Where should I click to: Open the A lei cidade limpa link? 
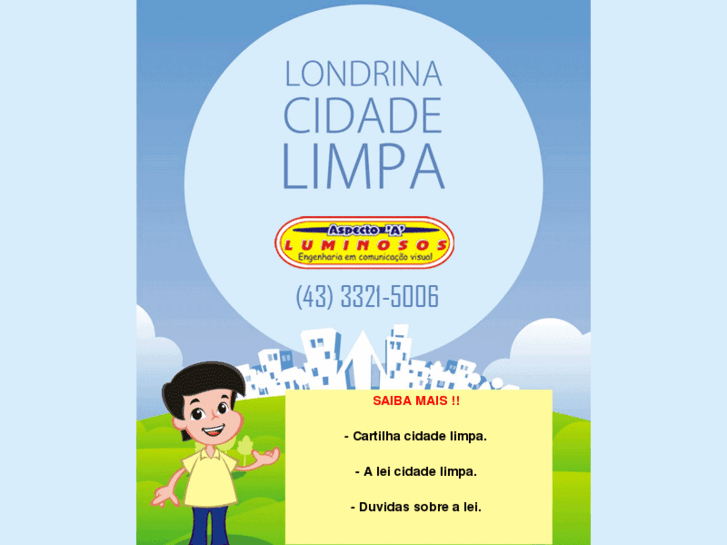pyautogui.click(x=416, y=471)
